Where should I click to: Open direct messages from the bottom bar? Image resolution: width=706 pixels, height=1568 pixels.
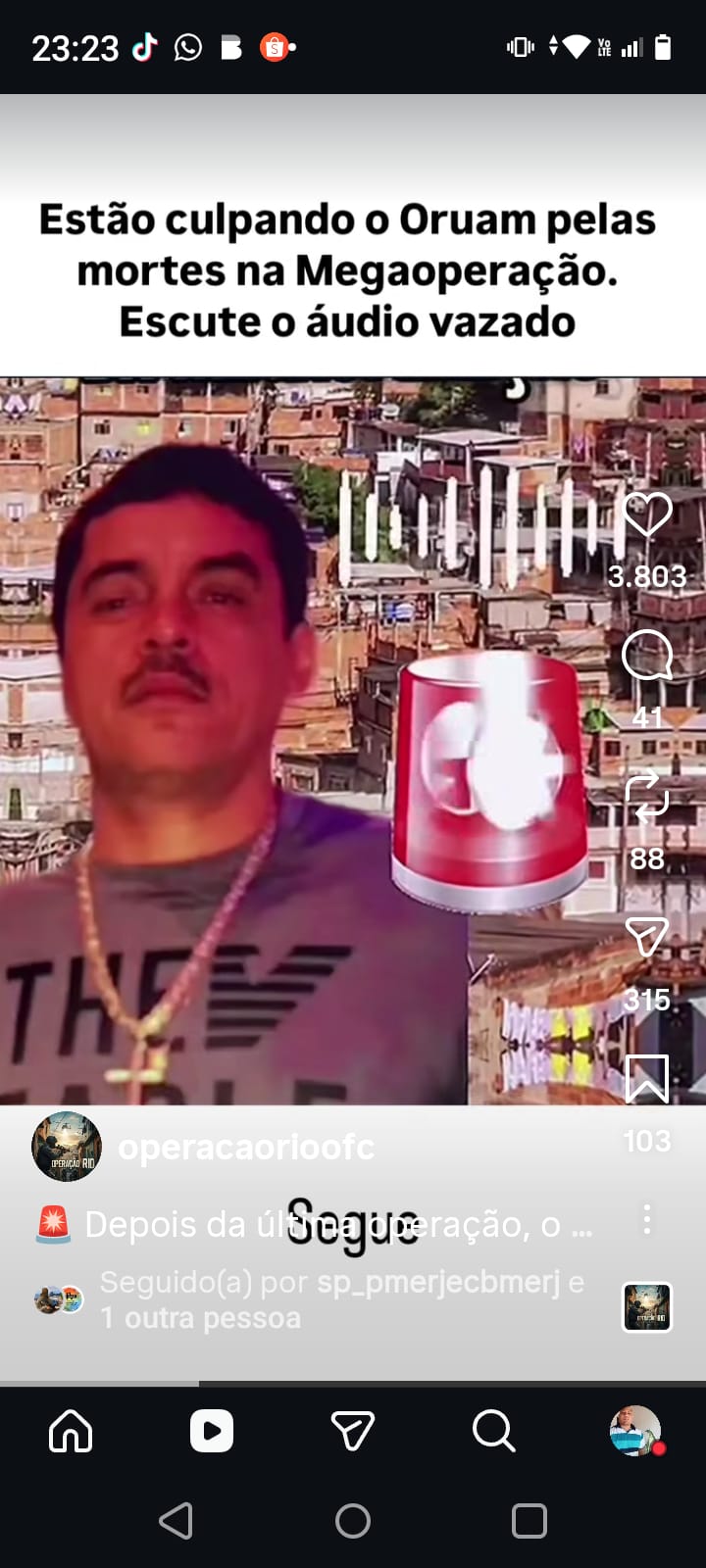(x=353, y=1432)
